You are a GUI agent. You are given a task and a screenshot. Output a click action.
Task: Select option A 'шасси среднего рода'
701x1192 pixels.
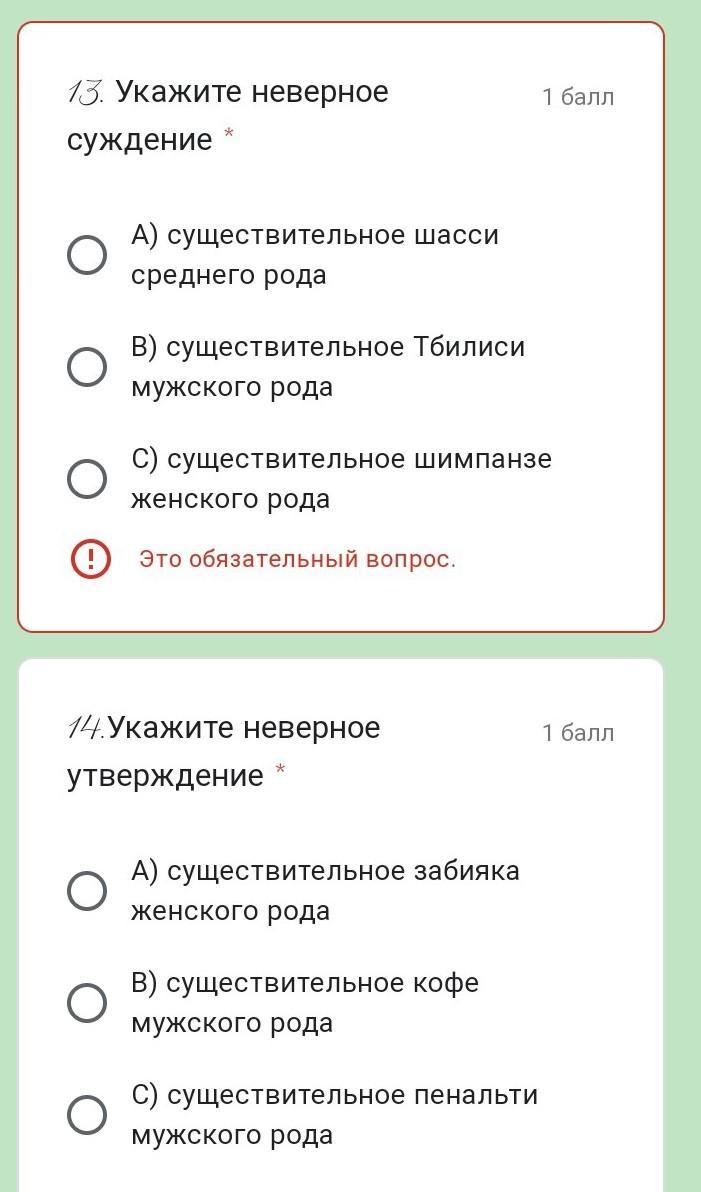(x=87, y=255)
